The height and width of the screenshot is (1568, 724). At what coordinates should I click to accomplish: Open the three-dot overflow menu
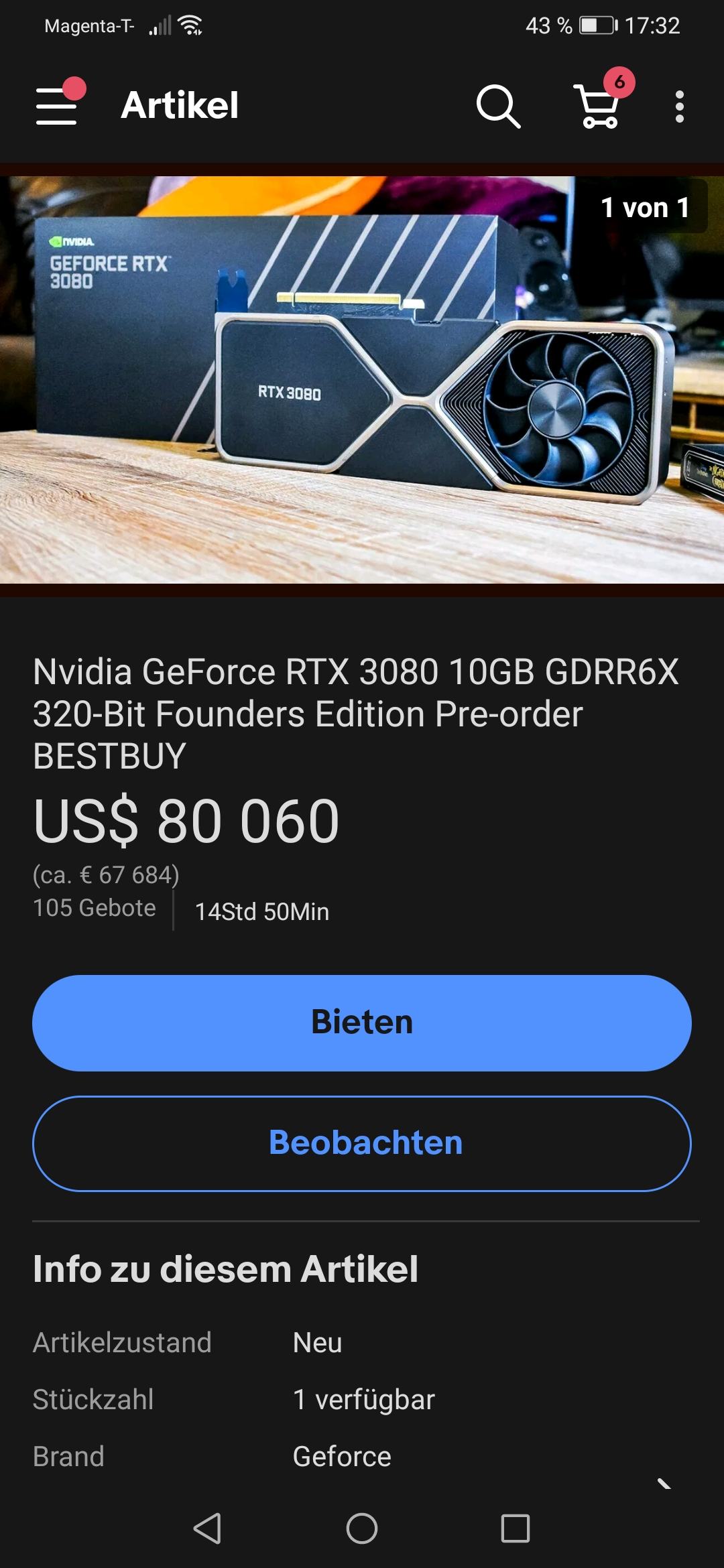[x=679, y=107]
